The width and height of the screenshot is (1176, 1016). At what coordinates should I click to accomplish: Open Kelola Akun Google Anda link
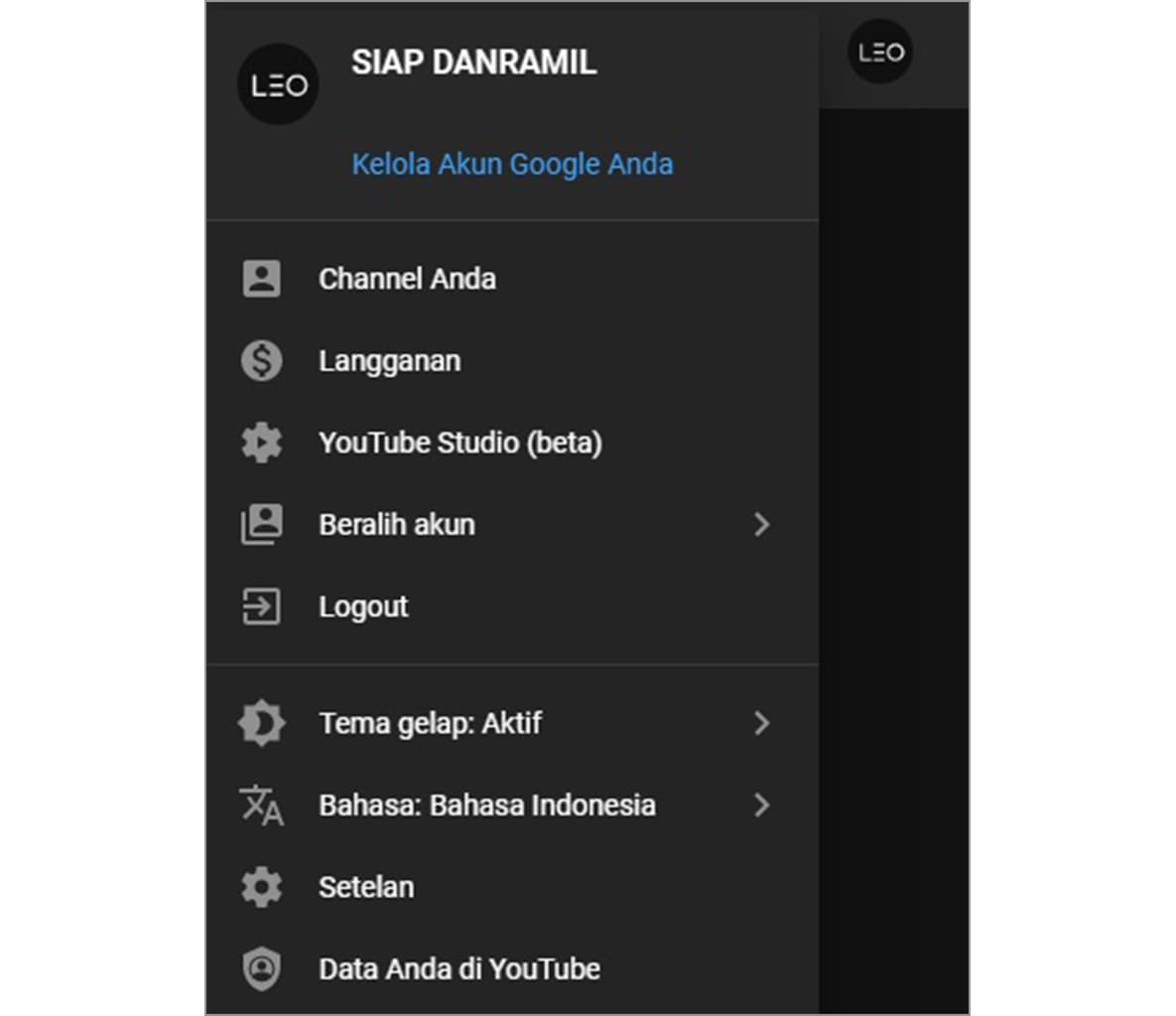coord(512,164)
